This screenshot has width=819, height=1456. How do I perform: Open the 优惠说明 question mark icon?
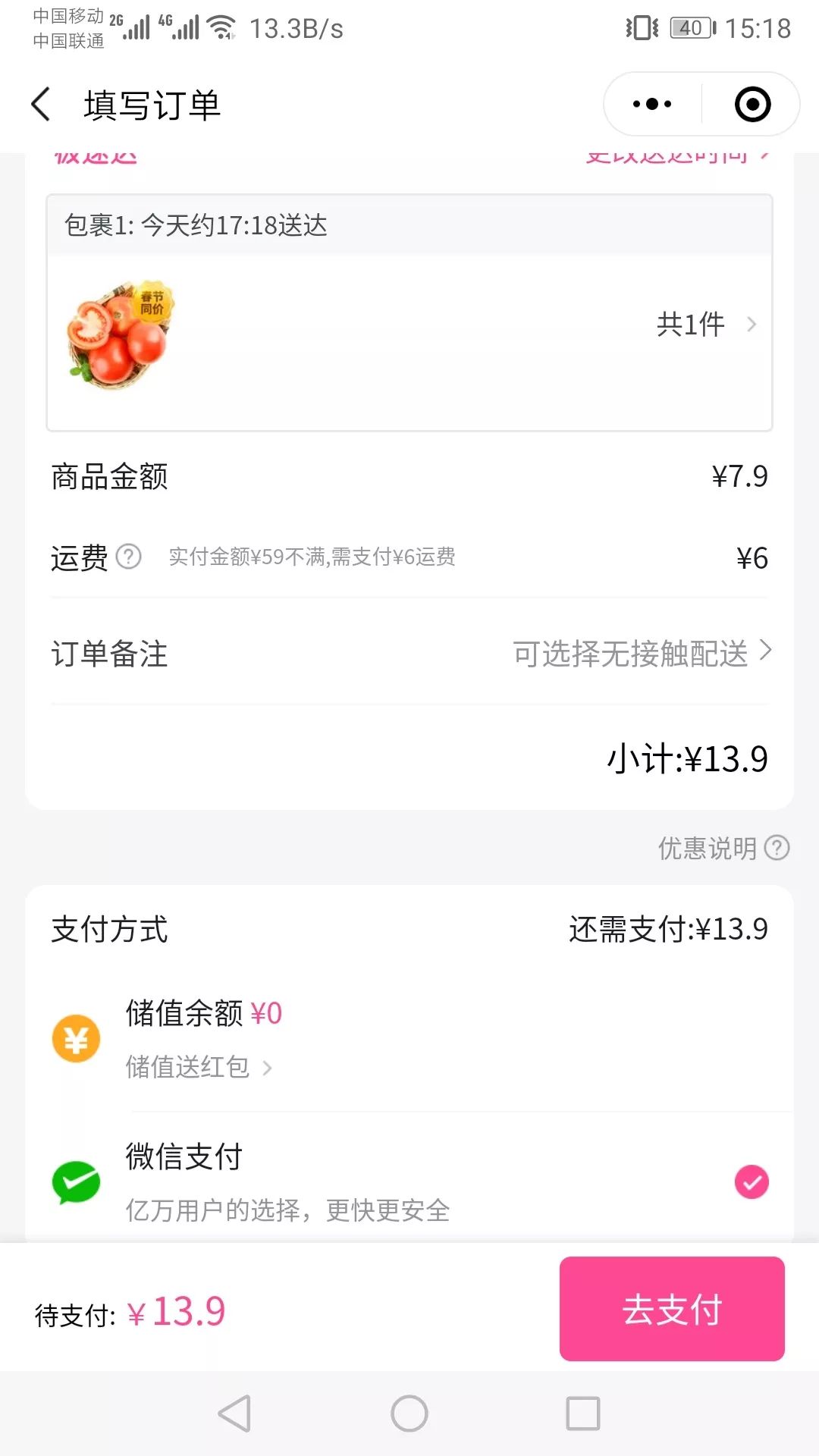click(777, 848)
